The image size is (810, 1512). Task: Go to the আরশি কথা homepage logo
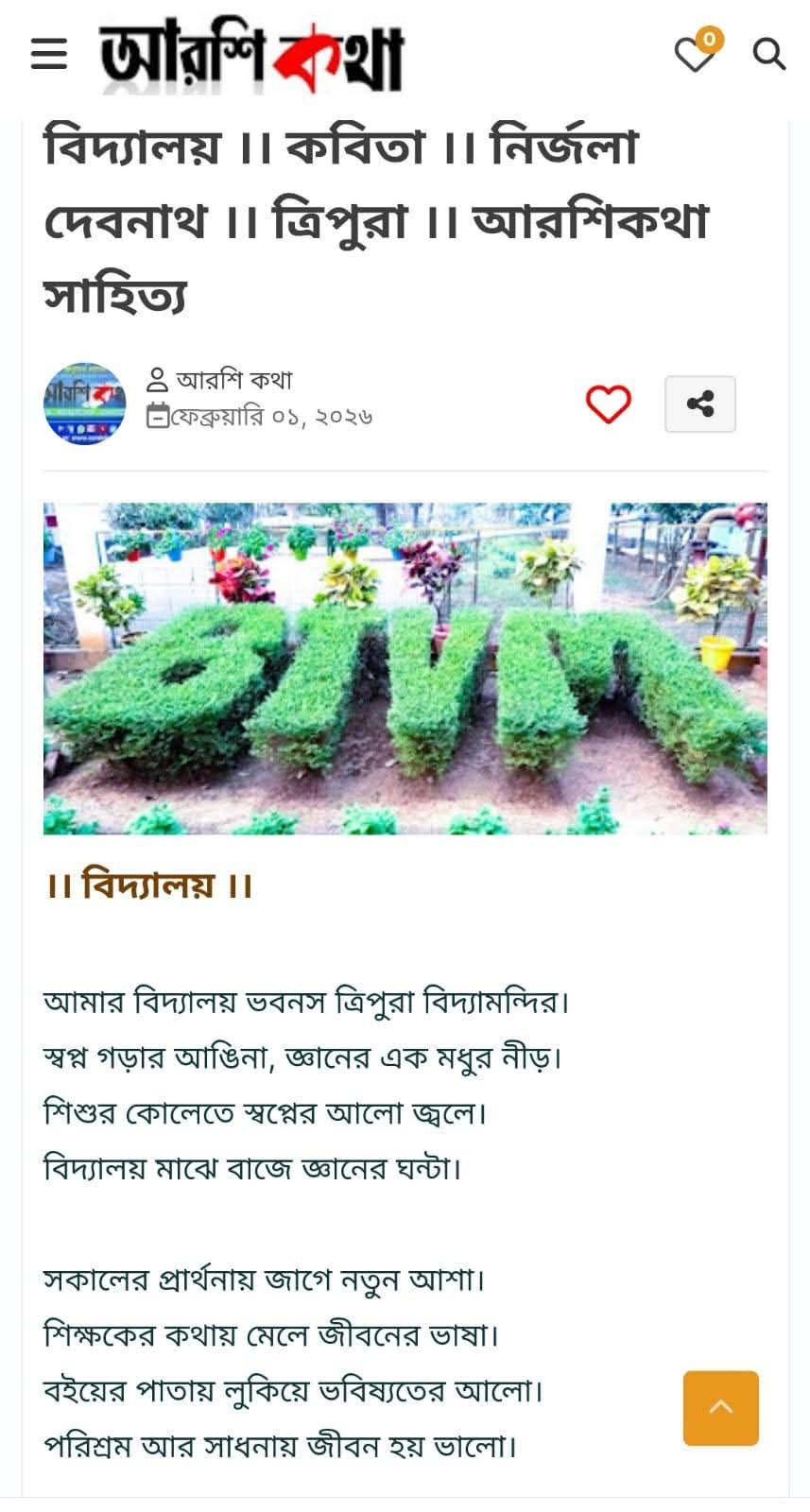[x=252, y=57]
